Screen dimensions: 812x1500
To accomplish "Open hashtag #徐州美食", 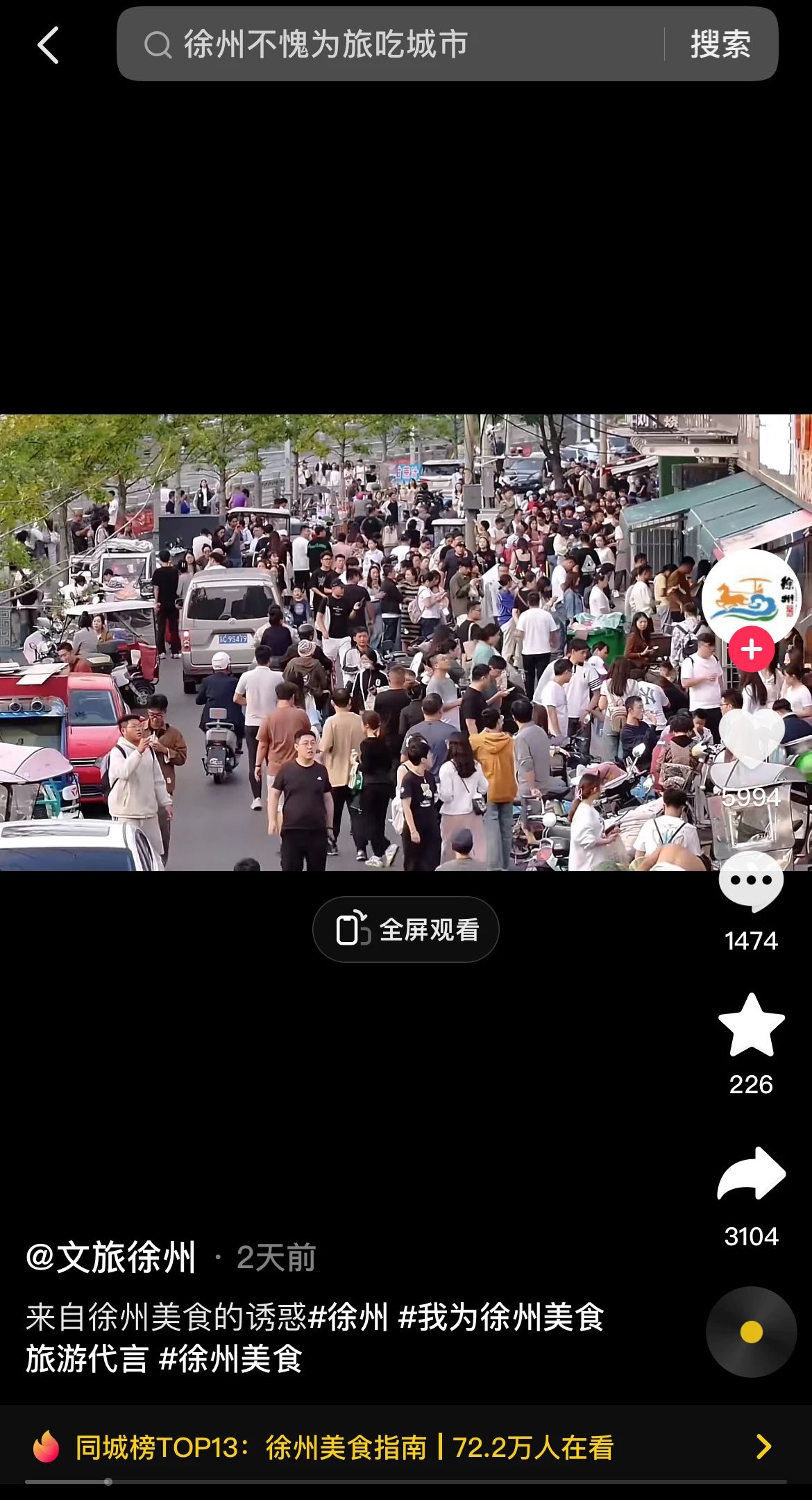I will 230,1358.
